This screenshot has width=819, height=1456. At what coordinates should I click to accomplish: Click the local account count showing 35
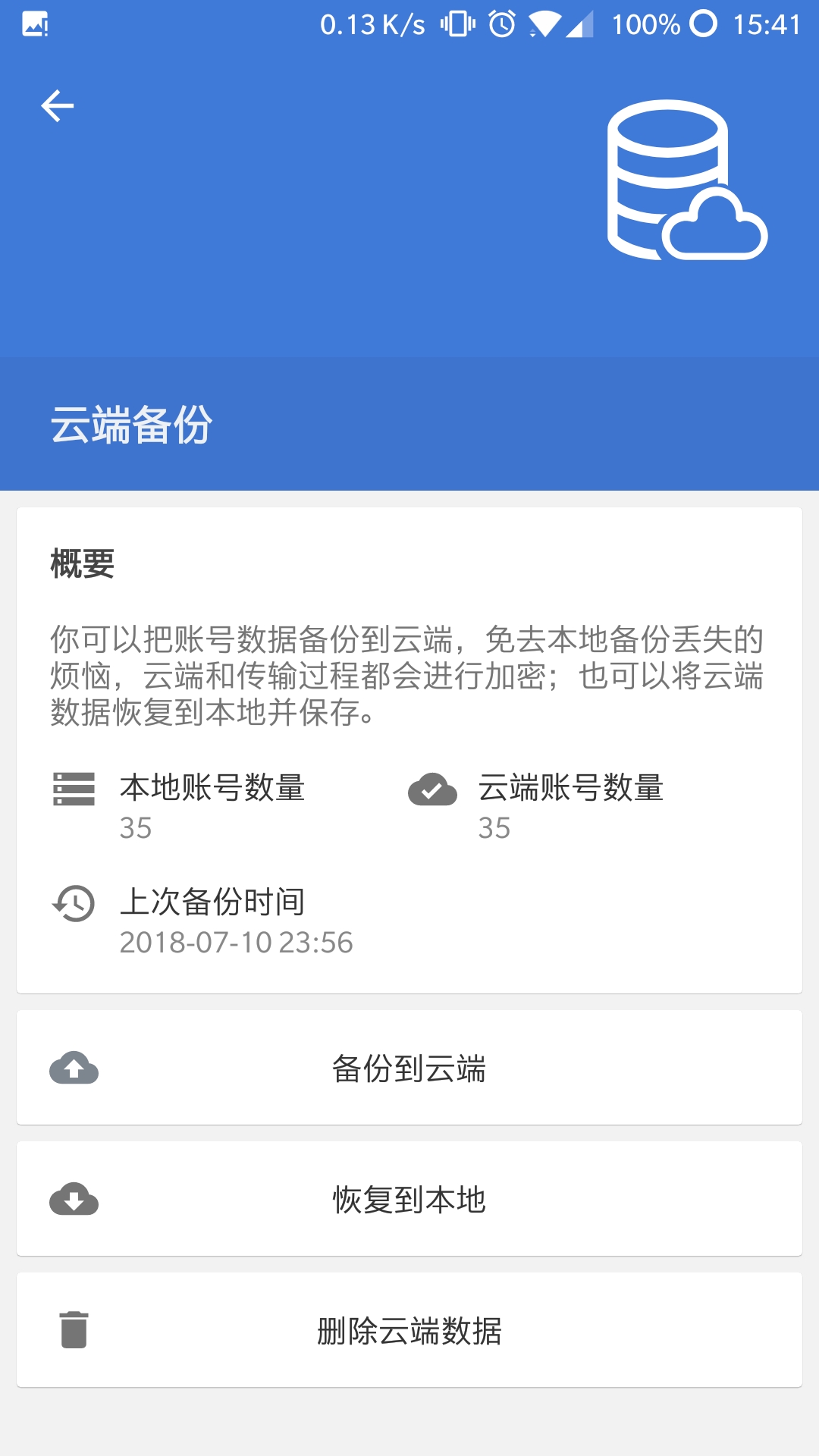pos(136,829)
